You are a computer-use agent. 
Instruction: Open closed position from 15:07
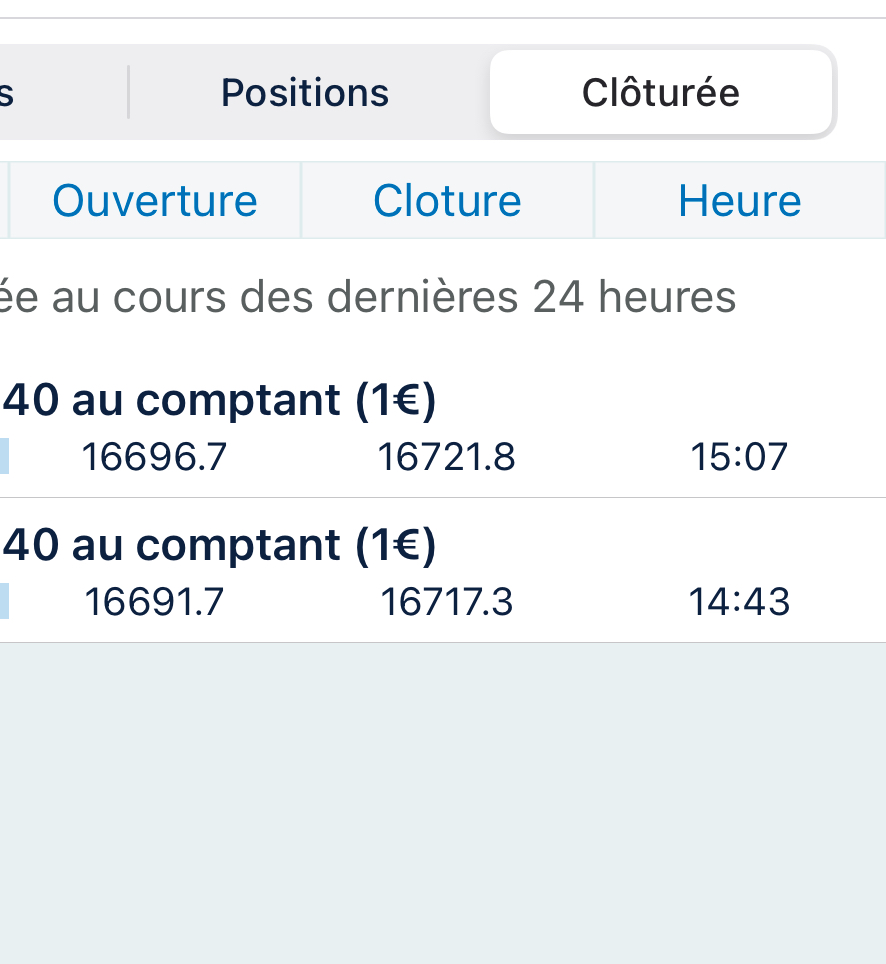click(440, 428)
